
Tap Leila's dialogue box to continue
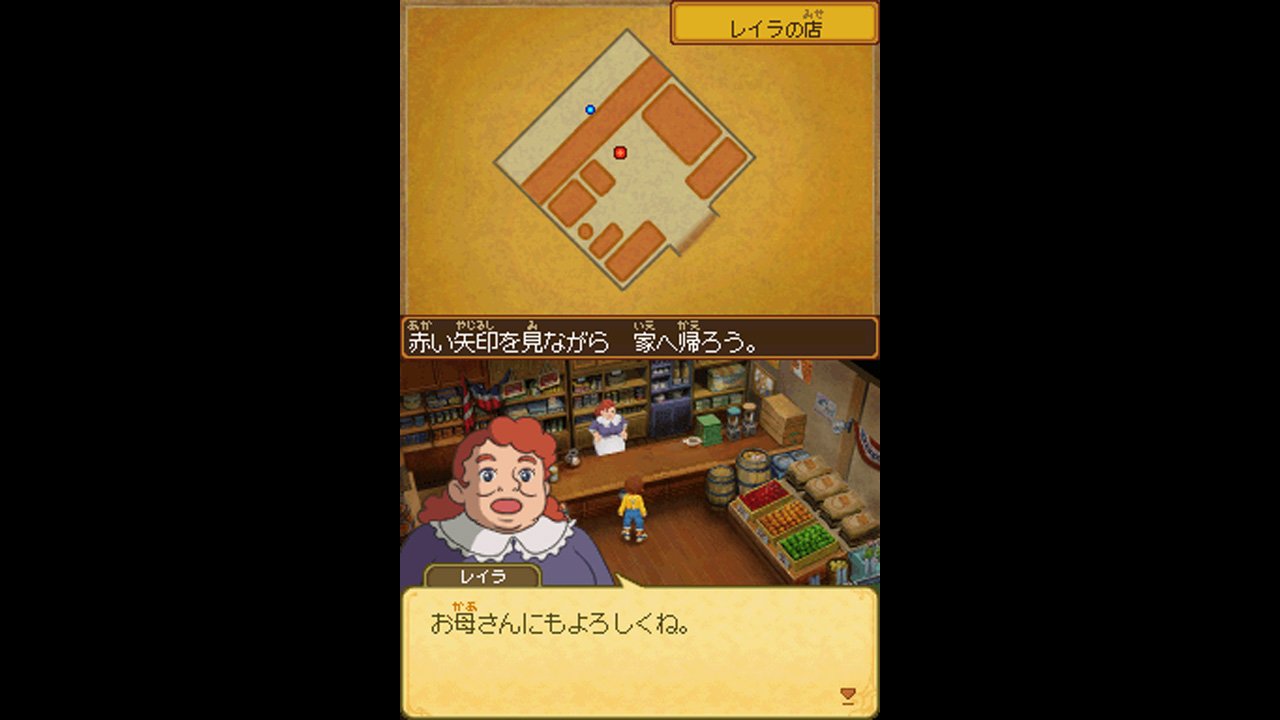(640, 650)
